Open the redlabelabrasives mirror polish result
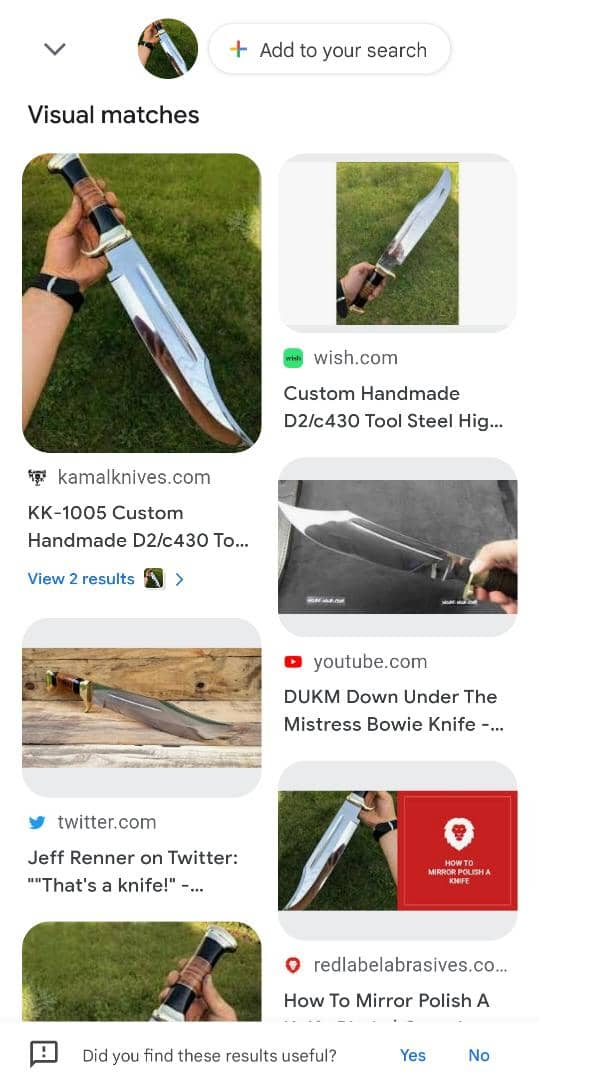The image size is (600, 1080). (x=397, y=850)
